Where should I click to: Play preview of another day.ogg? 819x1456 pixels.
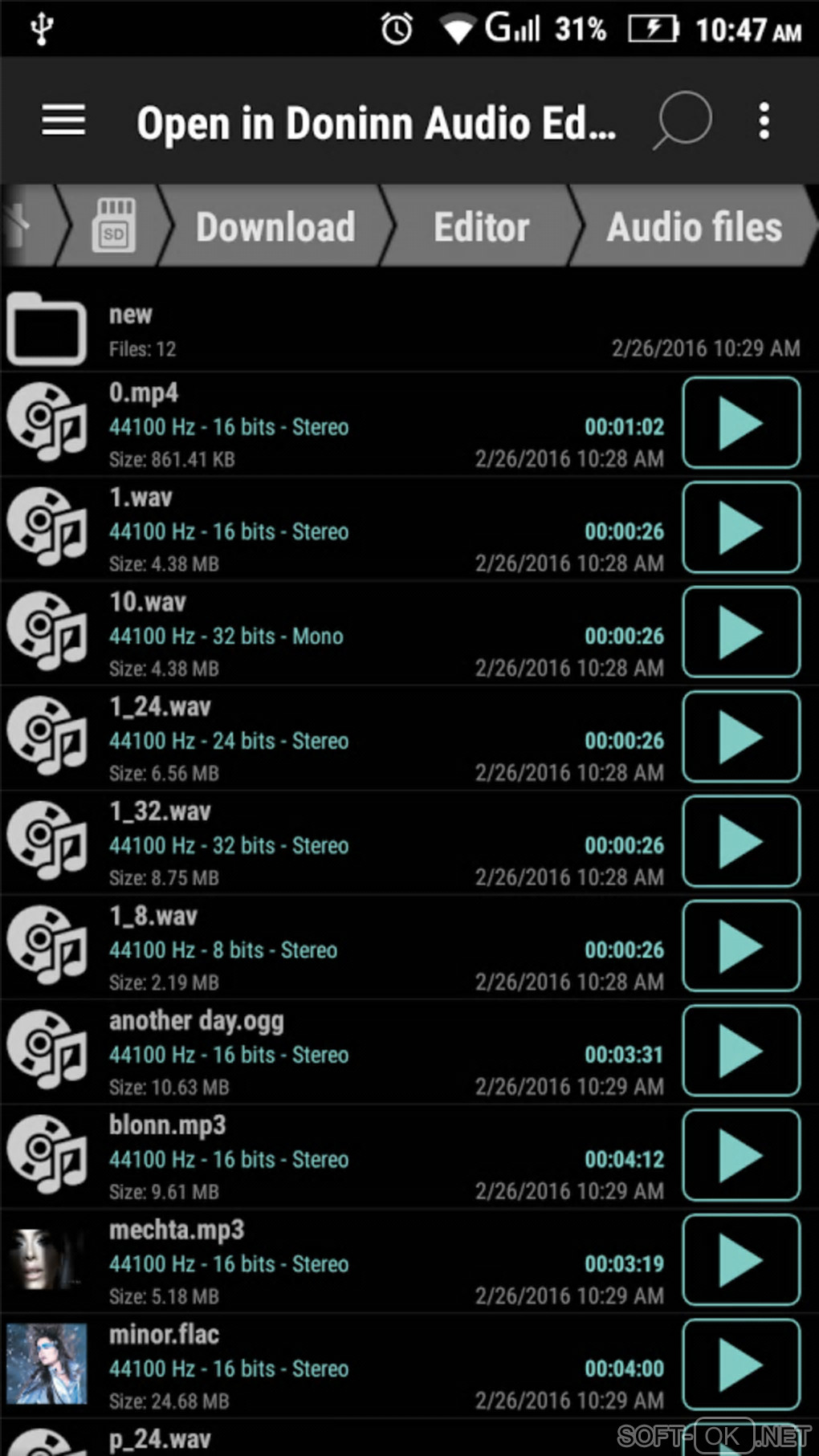pyautogui.click(x=740, y=1051)
